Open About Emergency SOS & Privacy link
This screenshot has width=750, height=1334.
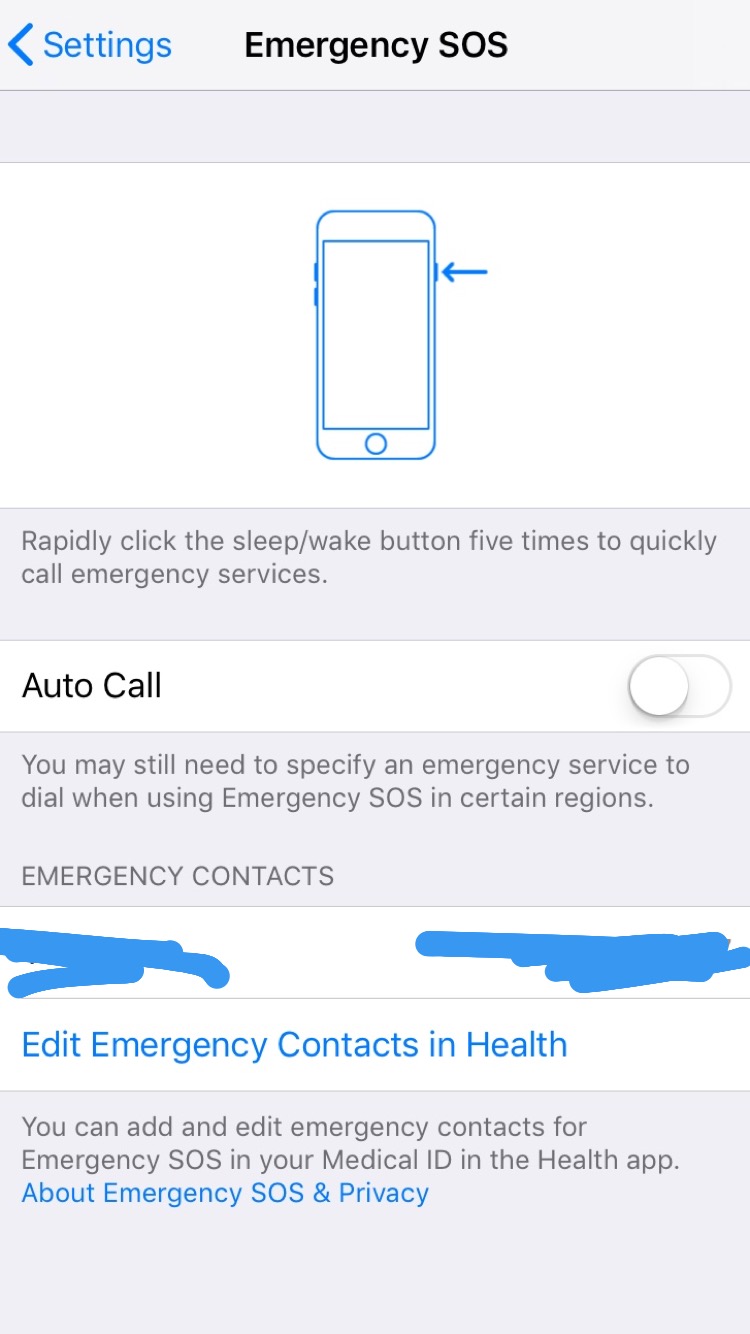225,1193
